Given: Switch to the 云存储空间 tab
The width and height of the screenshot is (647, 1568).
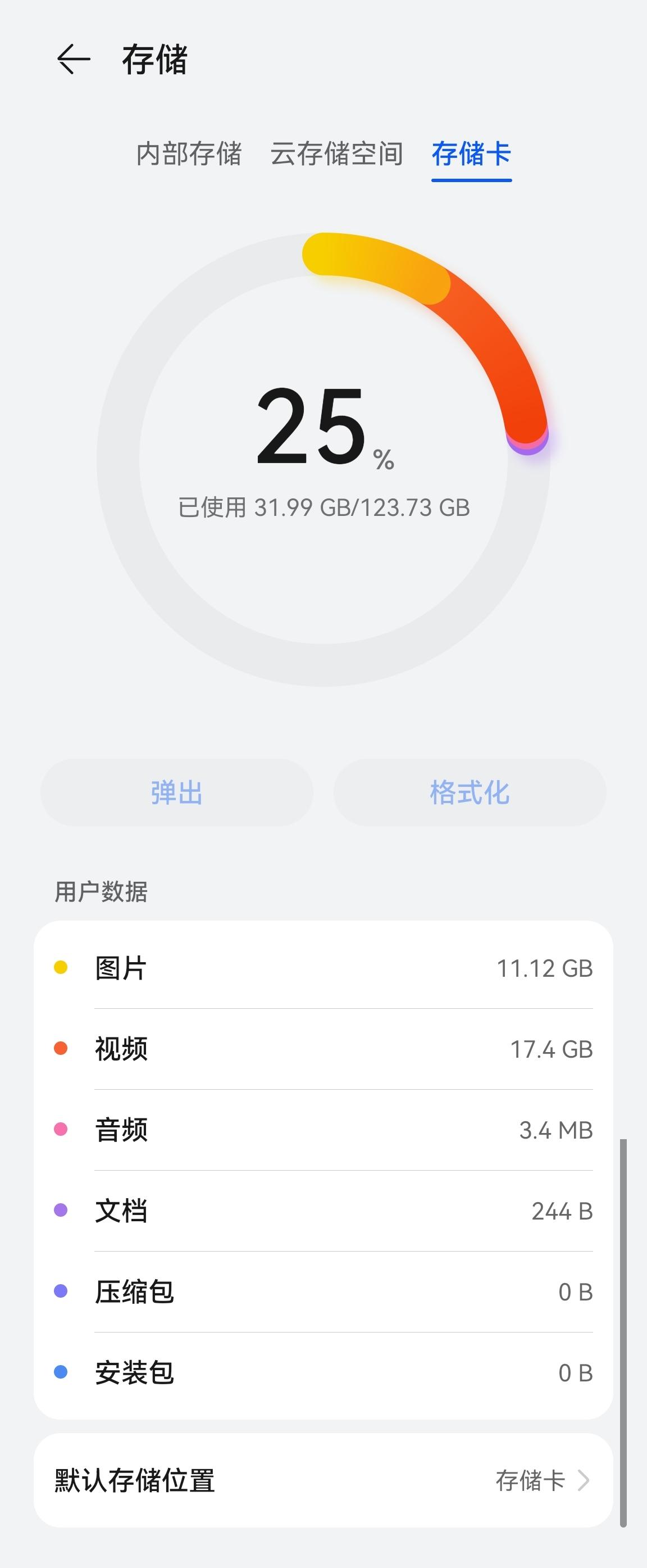Looking at the screenshot, I should (x=336, y=153).
